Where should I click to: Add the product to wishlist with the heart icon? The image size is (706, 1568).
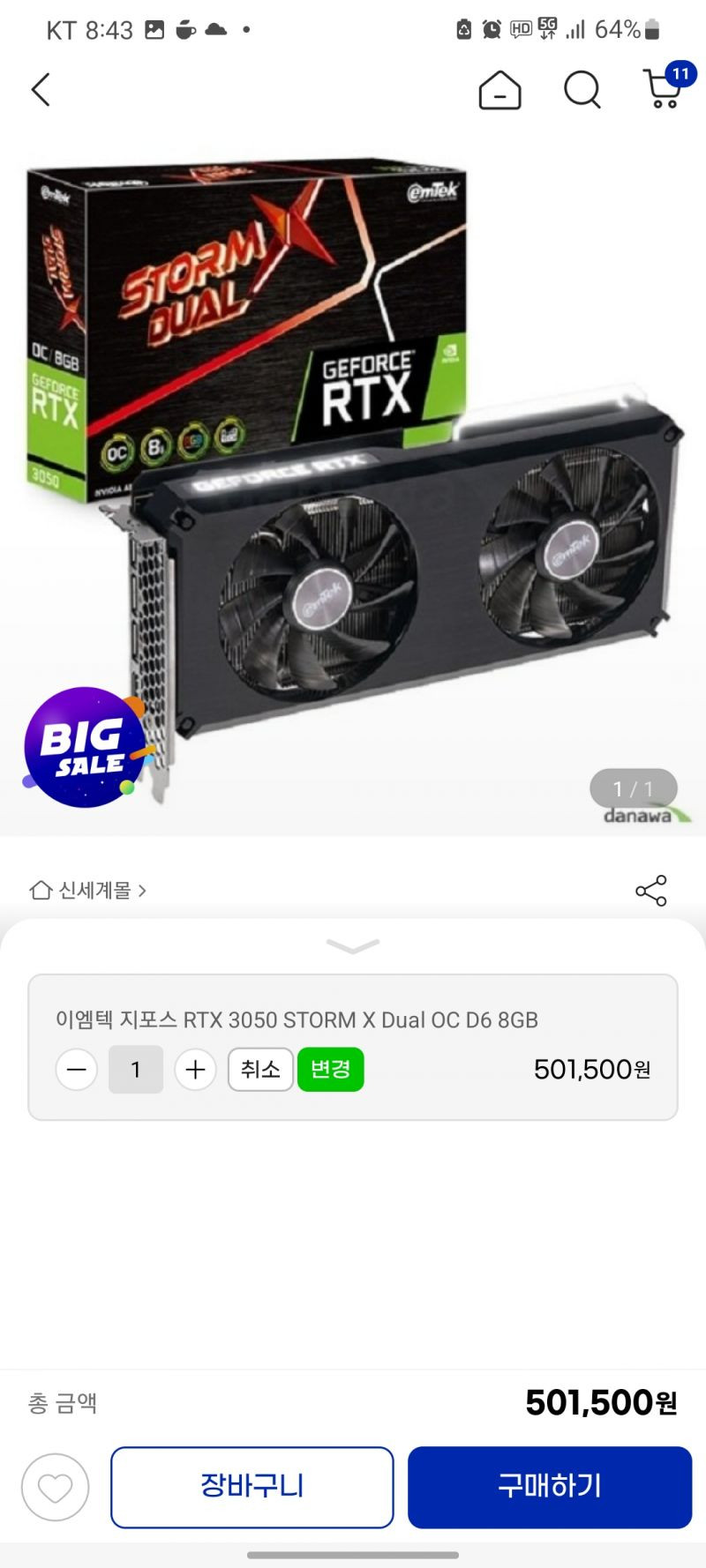click(56, 1487)
